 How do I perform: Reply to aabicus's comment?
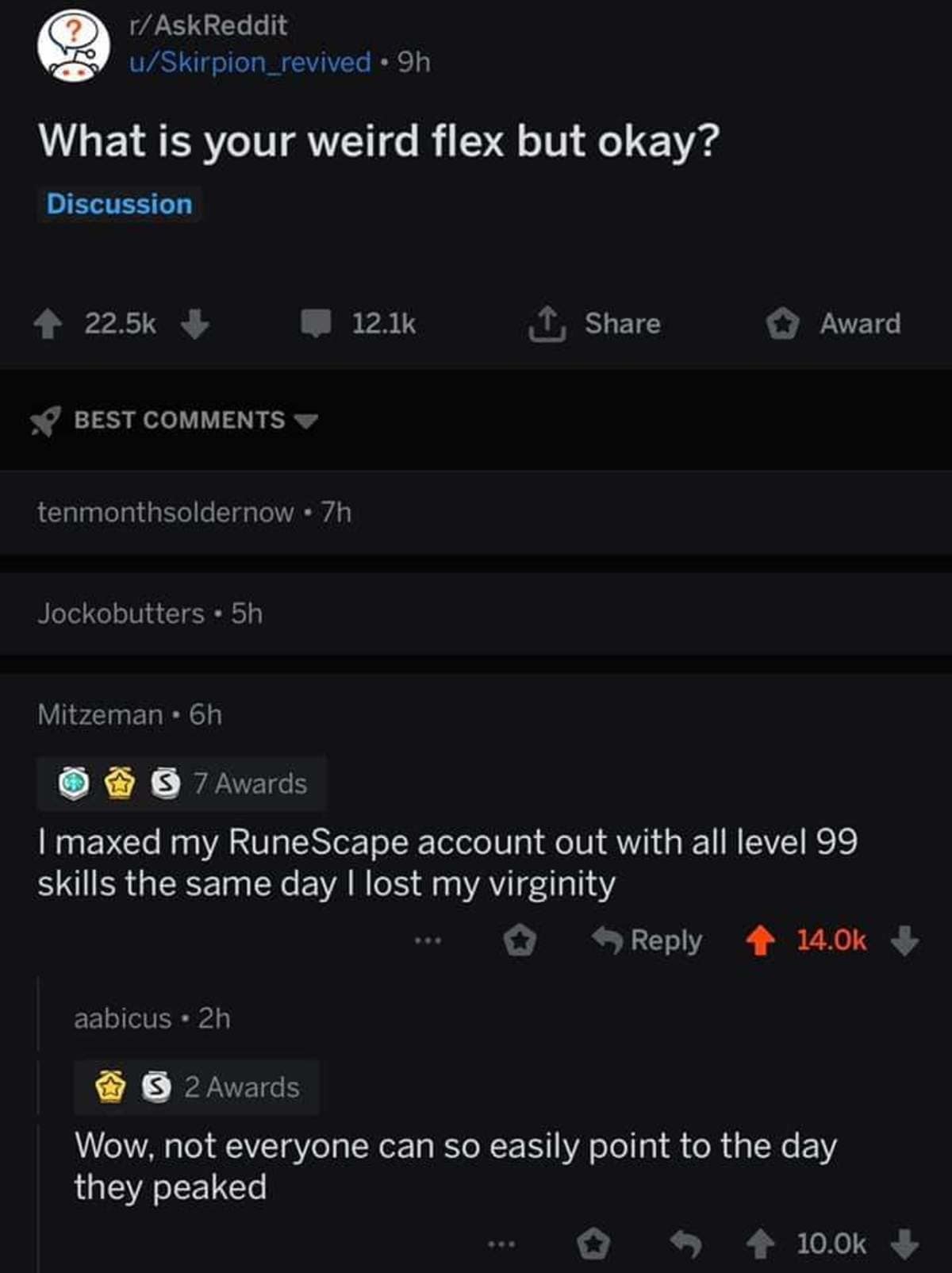tap(687, 1244)
